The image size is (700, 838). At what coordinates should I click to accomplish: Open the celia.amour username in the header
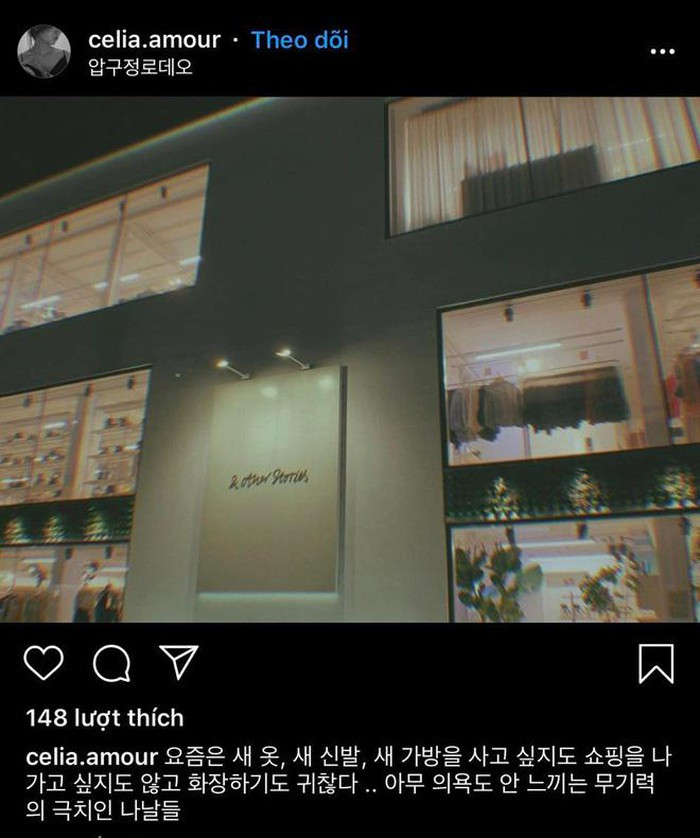153,40
